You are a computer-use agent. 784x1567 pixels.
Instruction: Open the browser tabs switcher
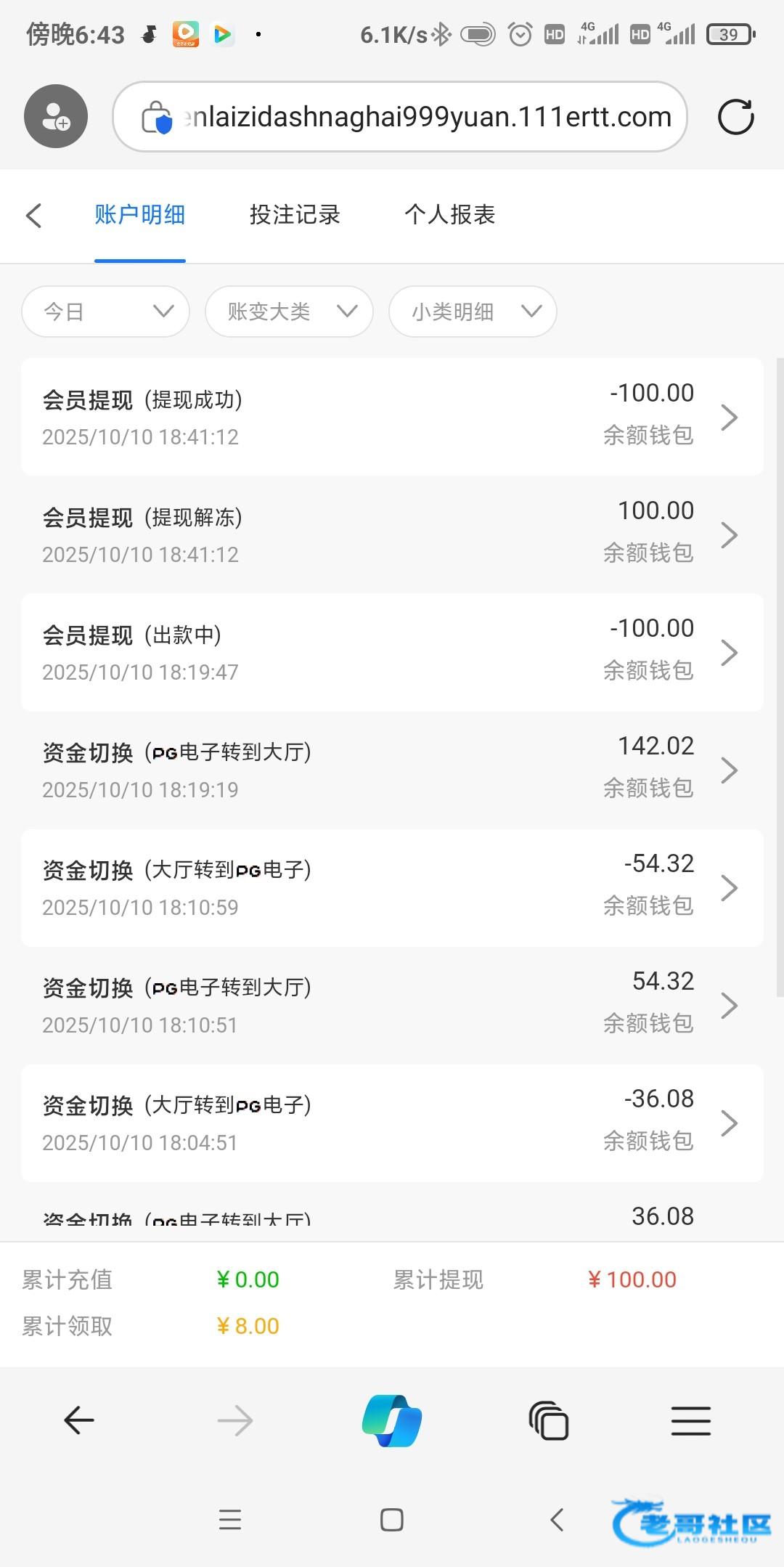(549, 1420)
